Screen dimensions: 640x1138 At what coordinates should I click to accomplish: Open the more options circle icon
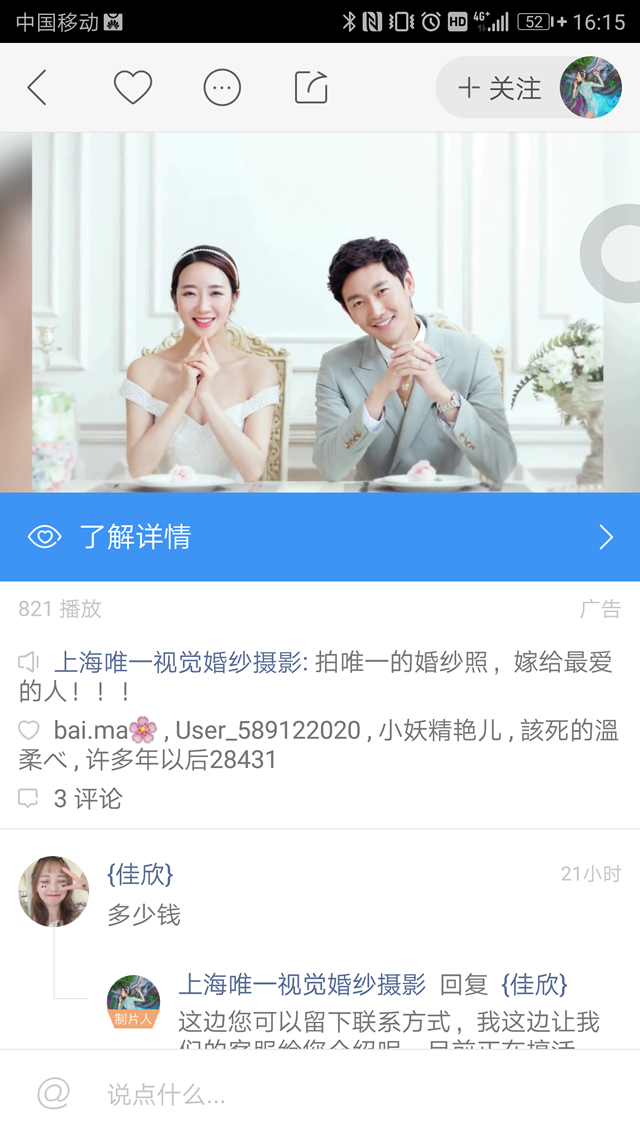[222, 88]
